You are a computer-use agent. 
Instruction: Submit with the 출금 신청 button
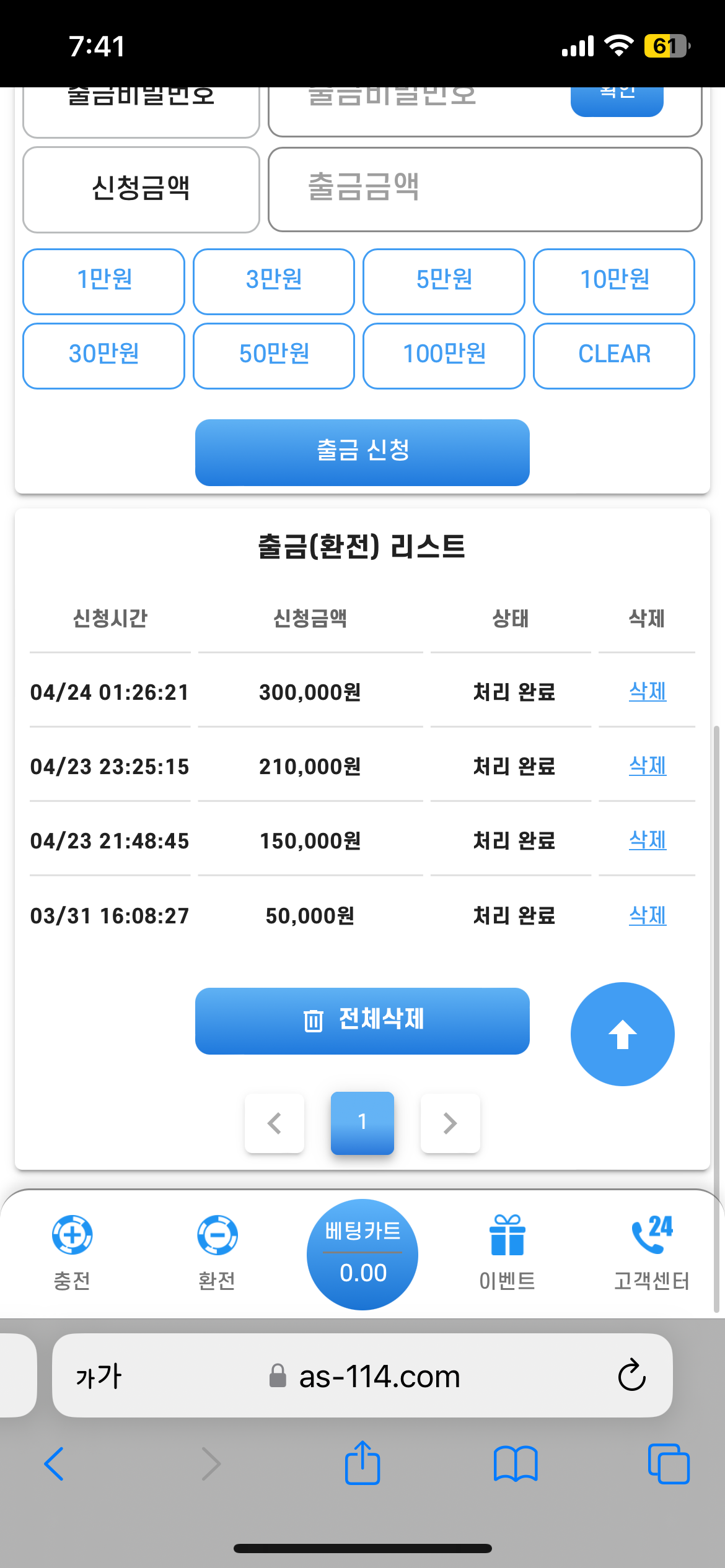[x=362, y=453]
